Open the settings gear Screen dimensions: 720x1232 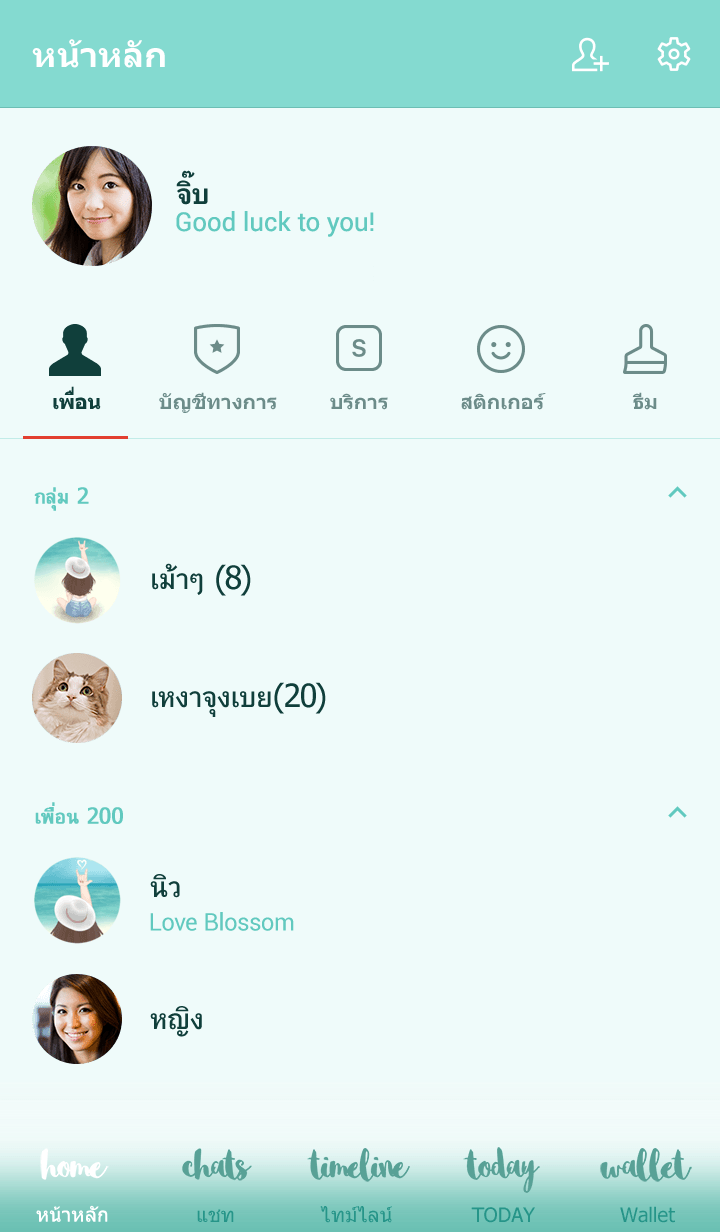click(x=674, y=55)
